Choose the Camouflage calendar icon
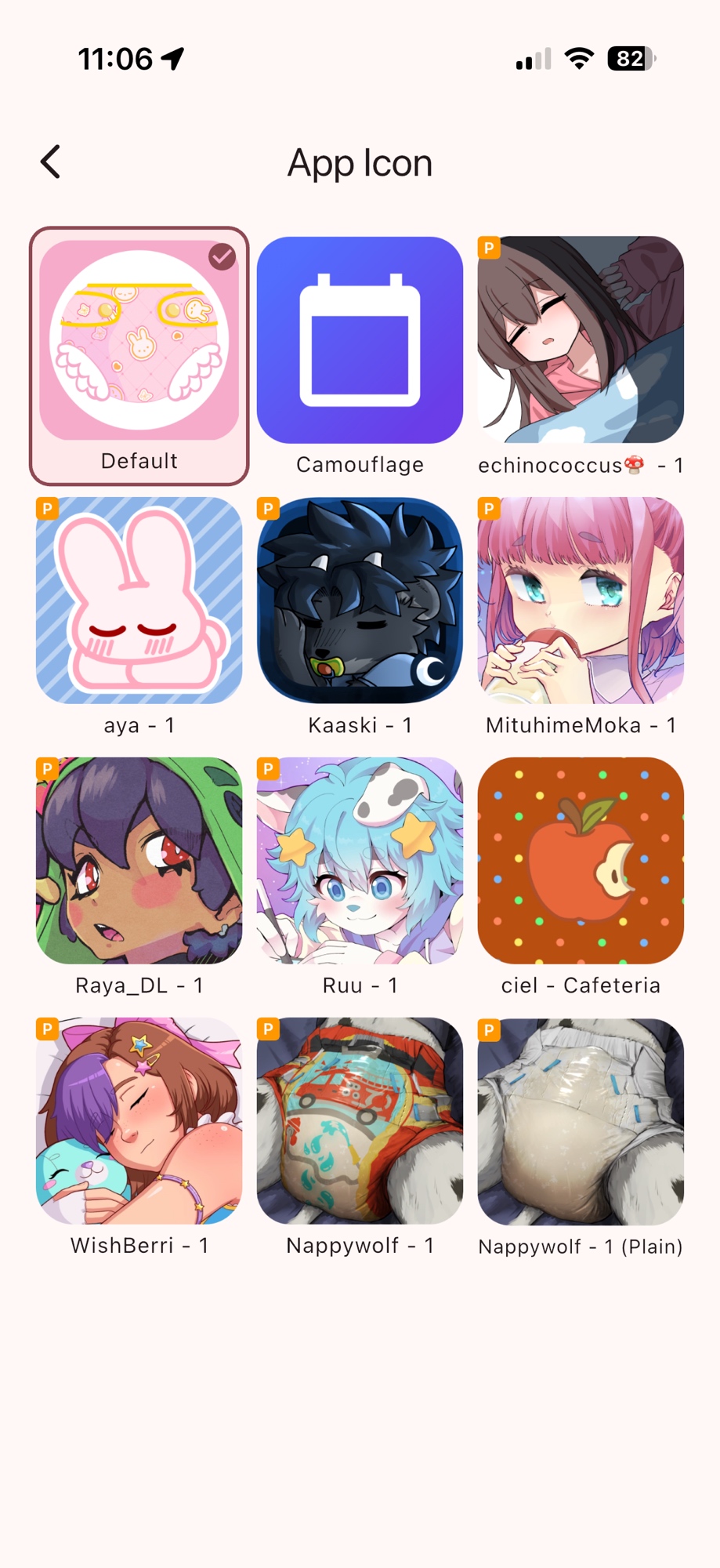This screenshot has width=720, height=1568. tap(360, 340)
